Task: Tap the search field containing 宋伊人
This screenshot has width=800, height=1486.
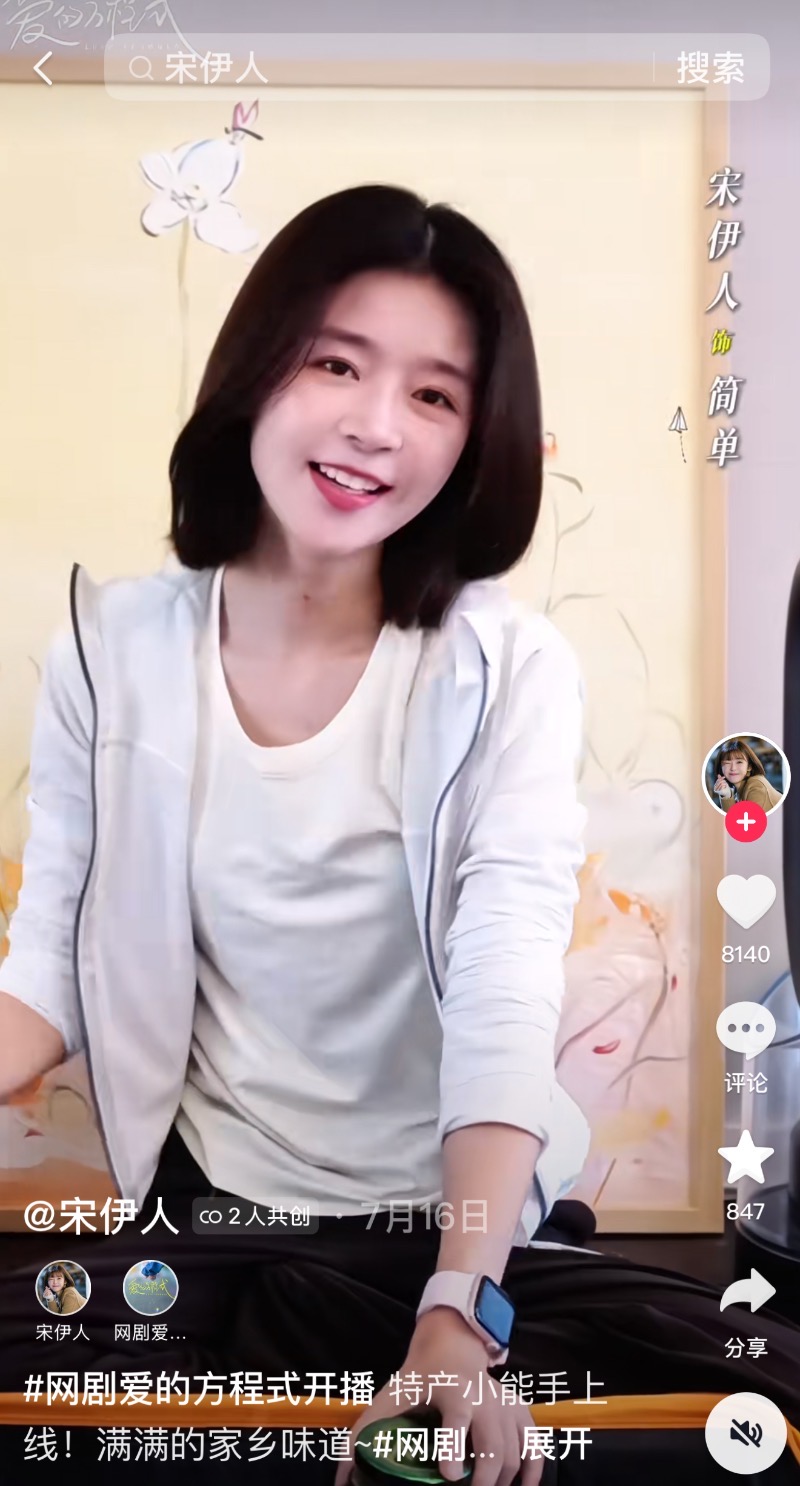Action: (x=390, y=68)
